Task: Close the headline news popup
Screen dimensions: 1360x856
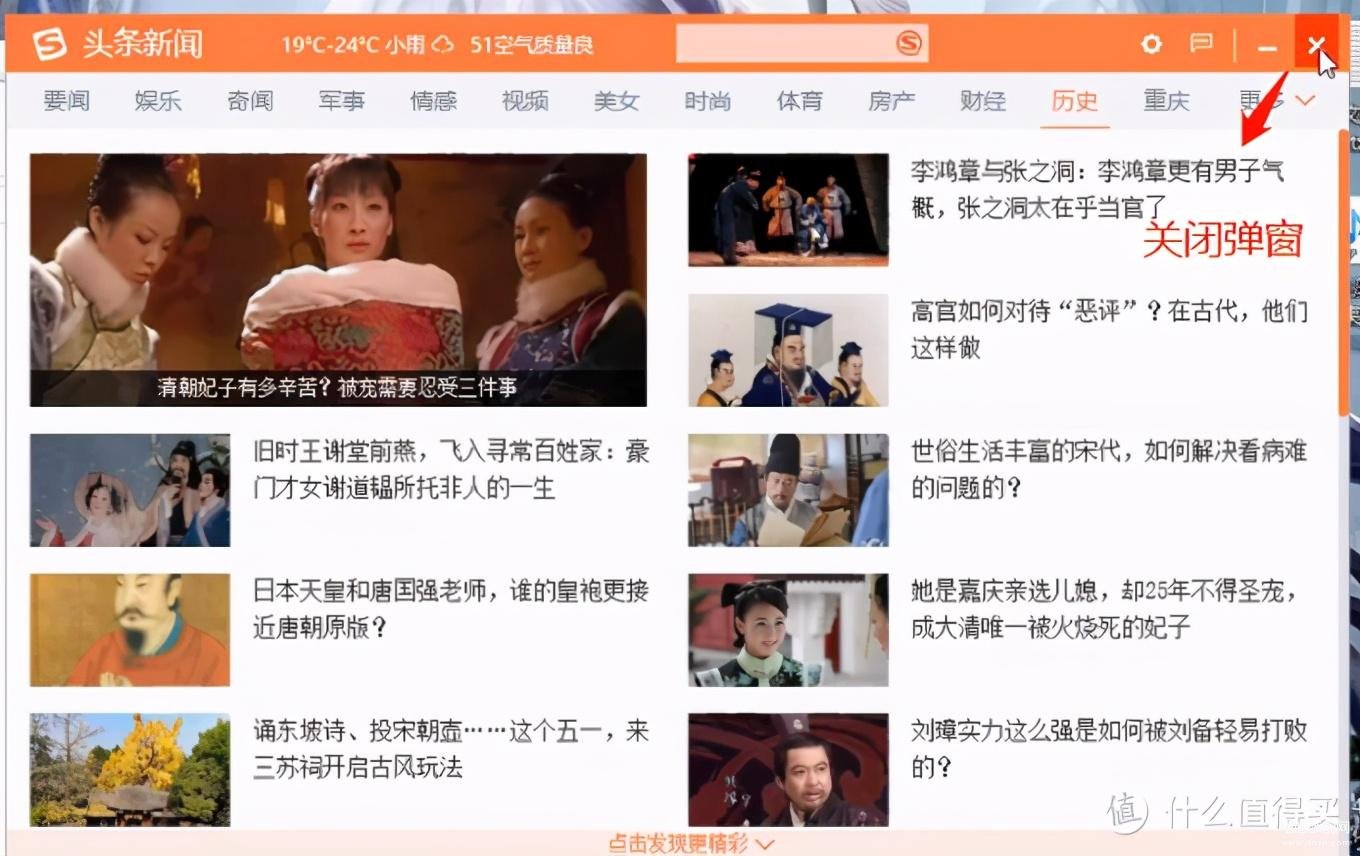Action: (x=1316, y=45)
